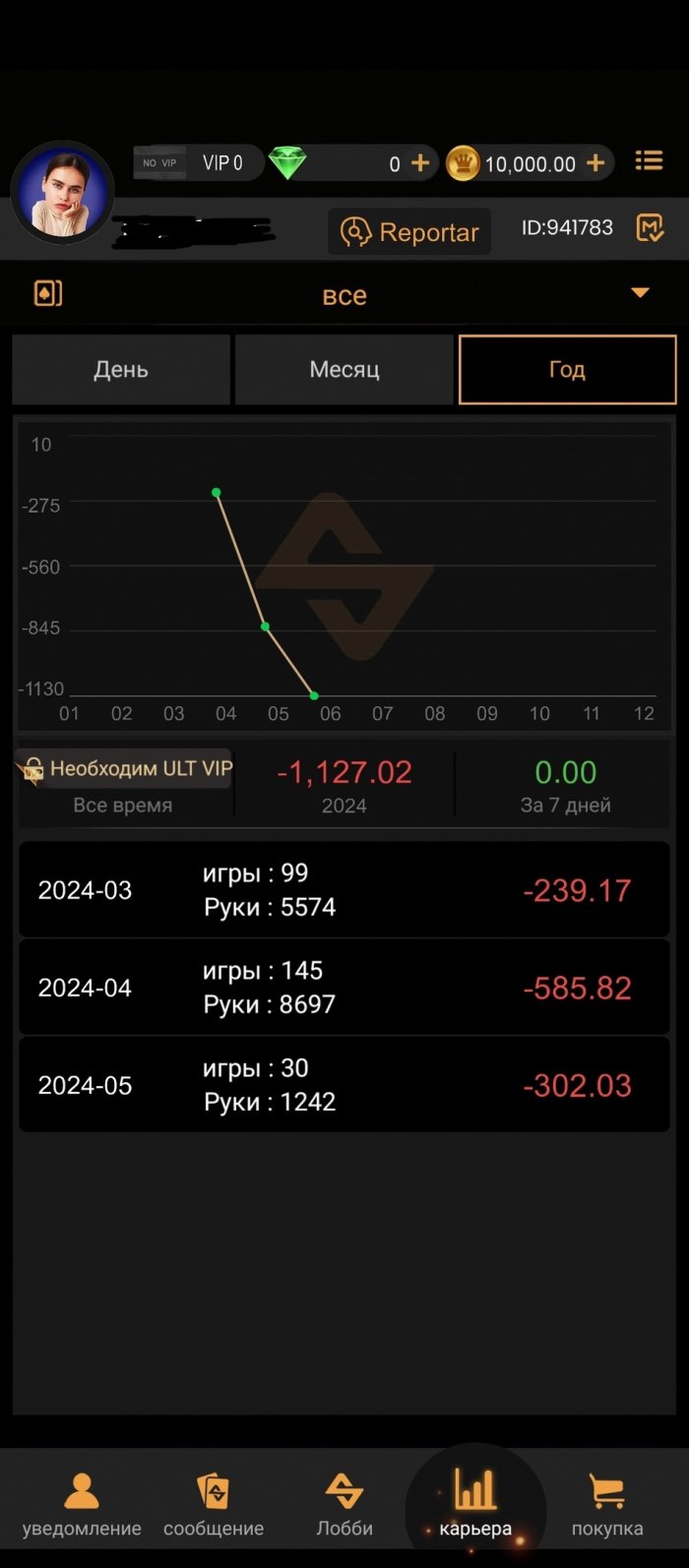Tap the card icon left of «все»
The image size is (689, 1568).
(48, 293)
